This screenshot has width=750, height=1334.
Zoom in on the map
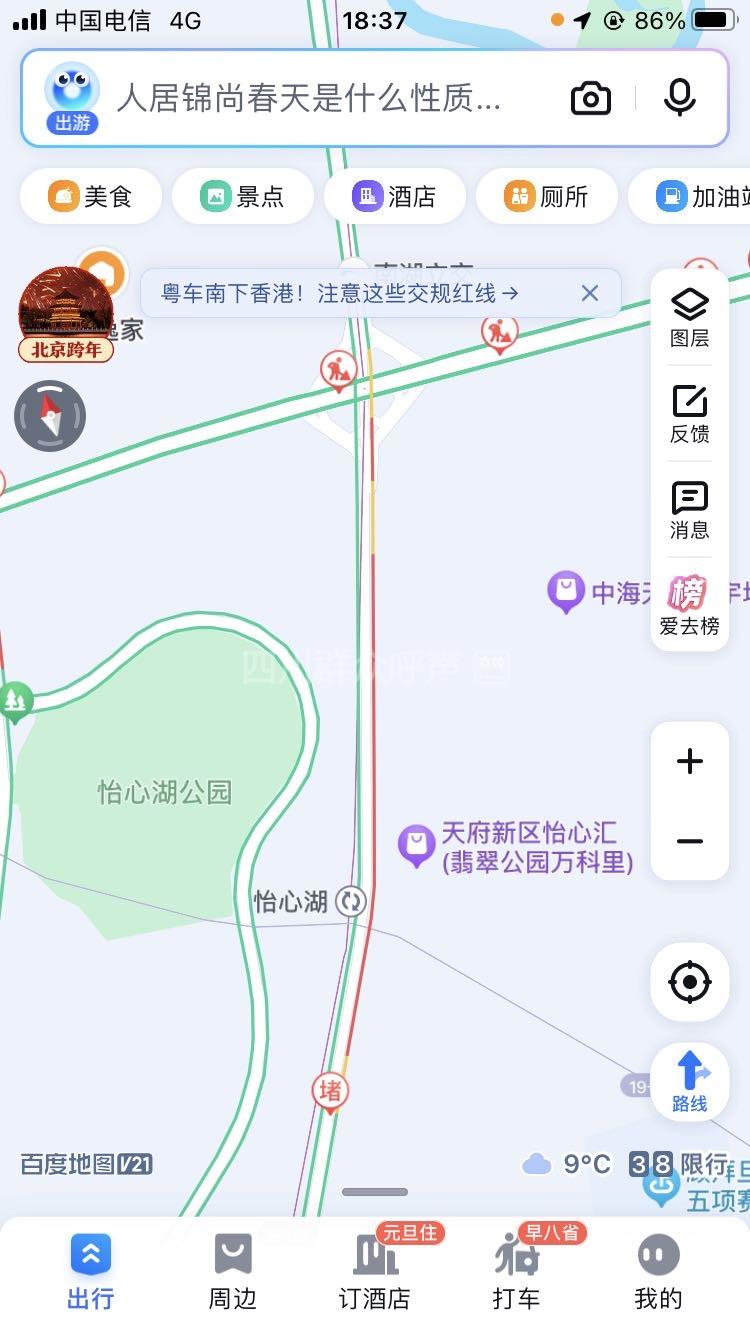click(690, 762)
